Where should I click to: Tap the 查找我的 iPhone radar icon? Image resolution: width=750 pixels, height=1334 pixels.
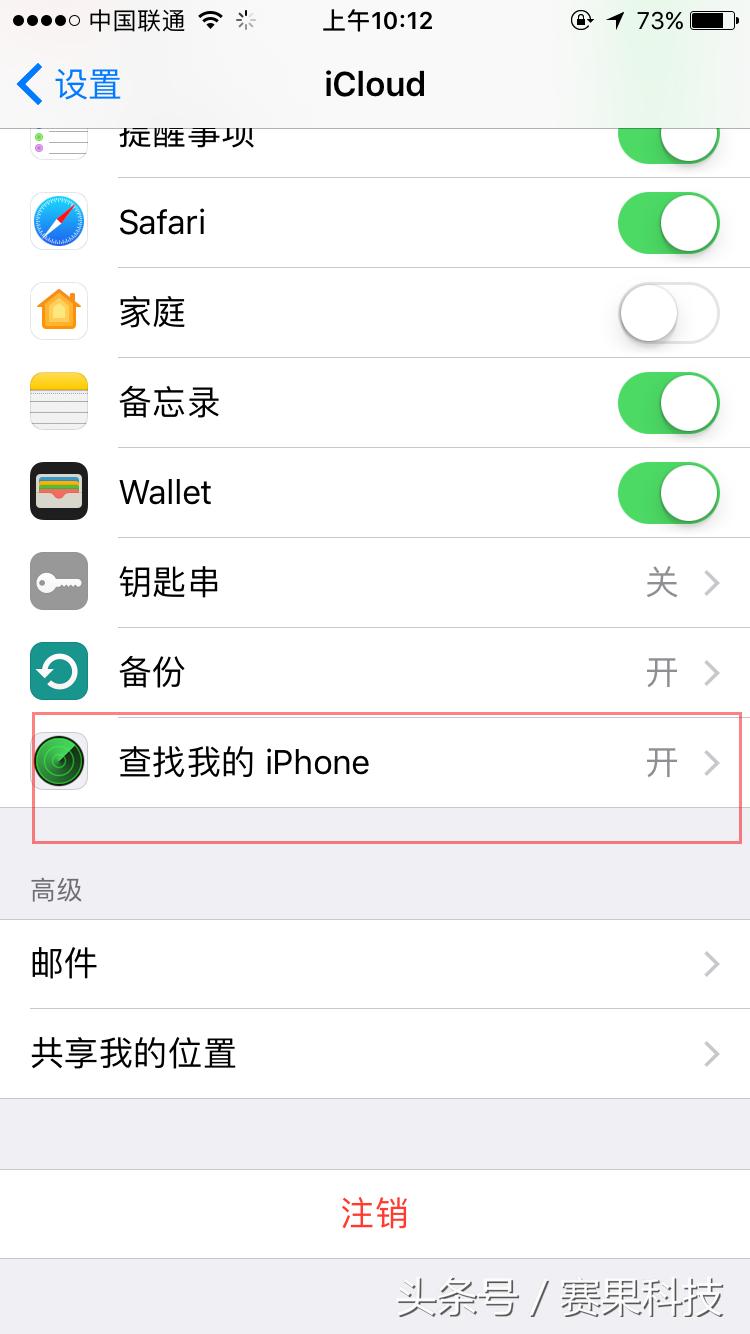click(x=58, y=762)
